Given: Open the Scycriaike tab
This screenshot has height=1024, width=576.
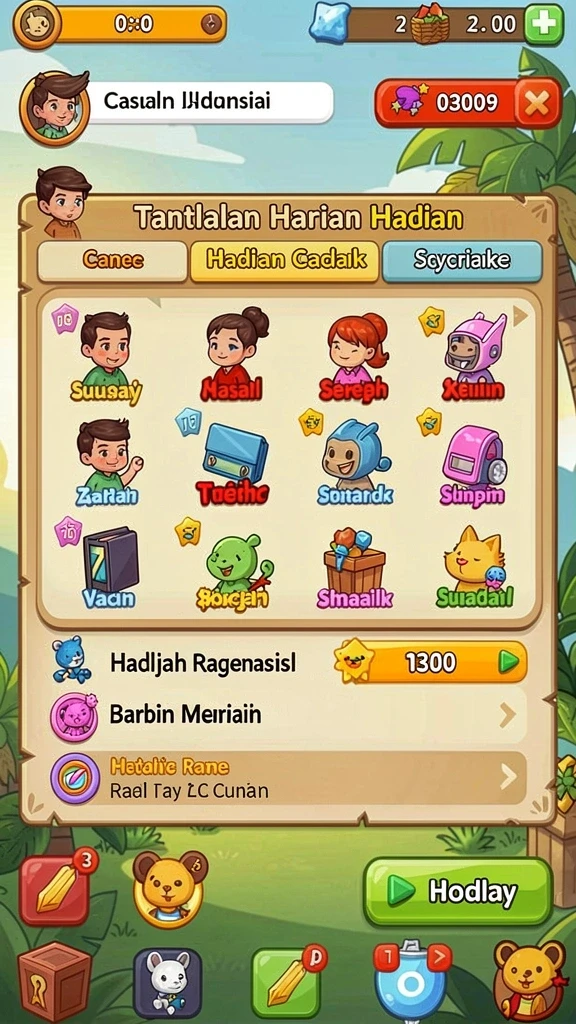Looking at the screenshot, I should [x=462, y=260].
